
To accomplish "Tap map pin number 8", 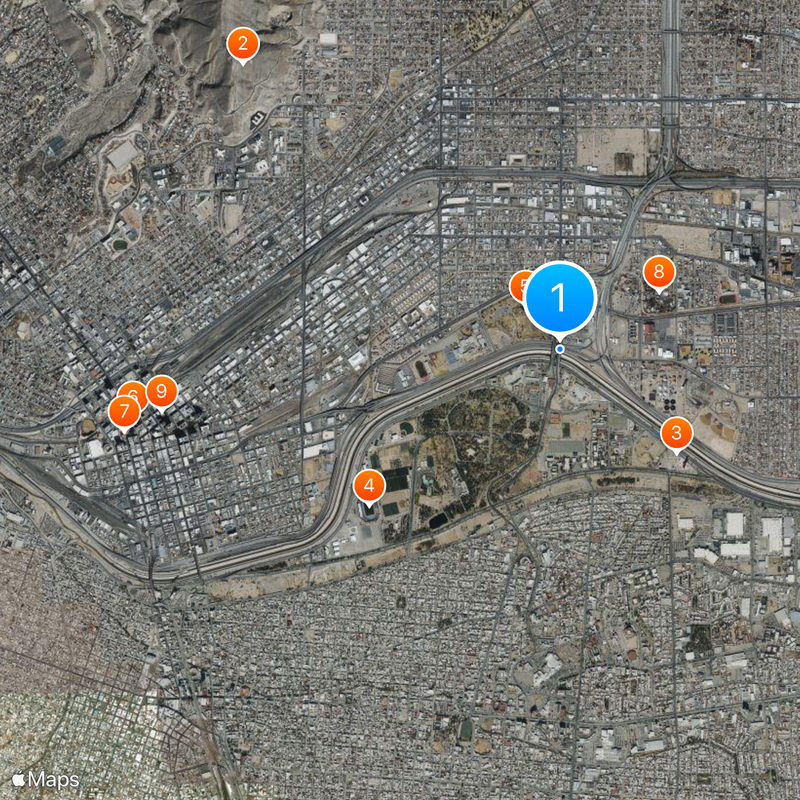I will 657,270.
